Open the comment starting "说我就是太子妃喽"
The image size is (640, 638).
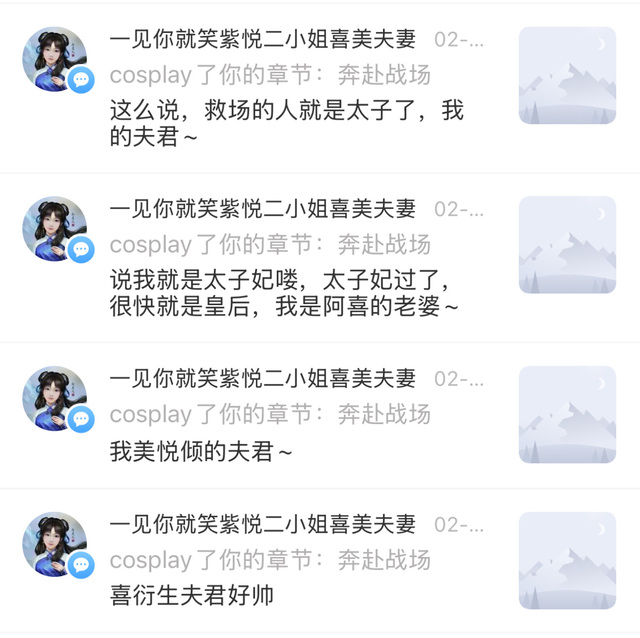[x=284, y=293]
